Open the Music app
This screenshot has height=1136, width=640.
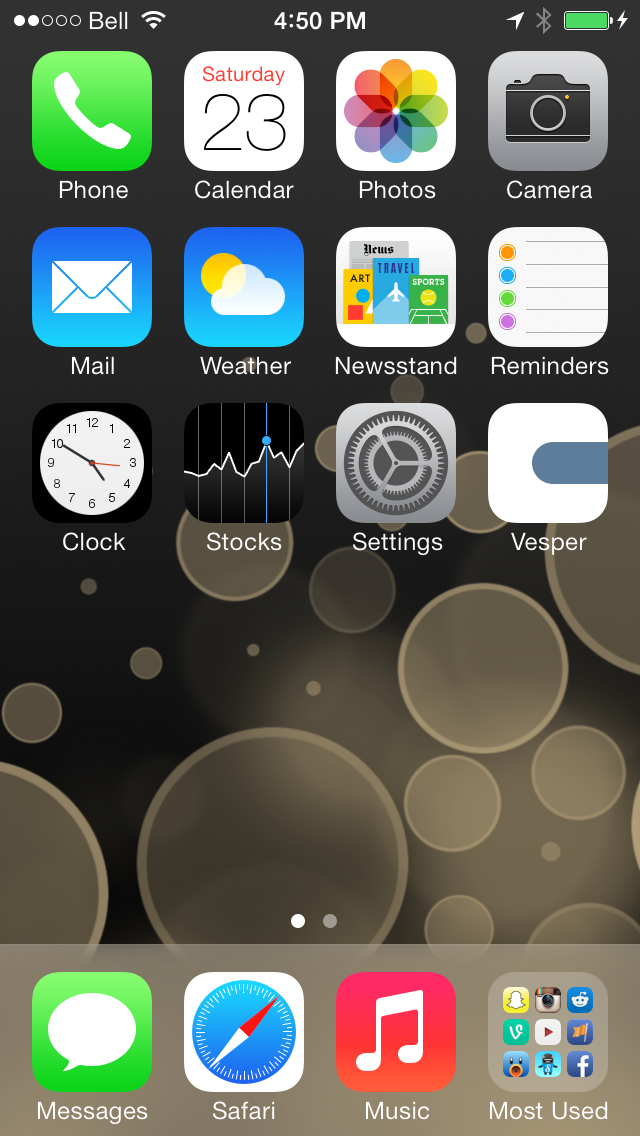tap(396, 1032)
